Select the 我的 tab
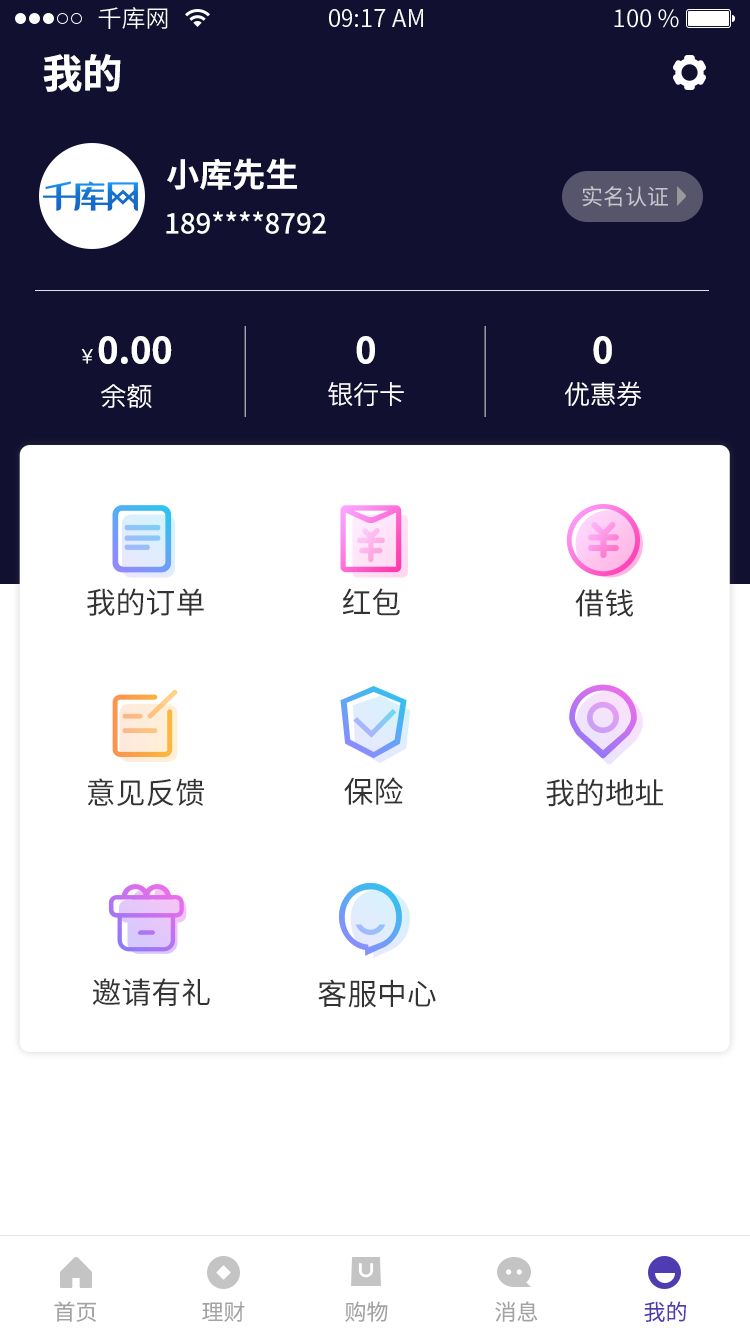The image size is (750, 1334). tap(665, 1289)
